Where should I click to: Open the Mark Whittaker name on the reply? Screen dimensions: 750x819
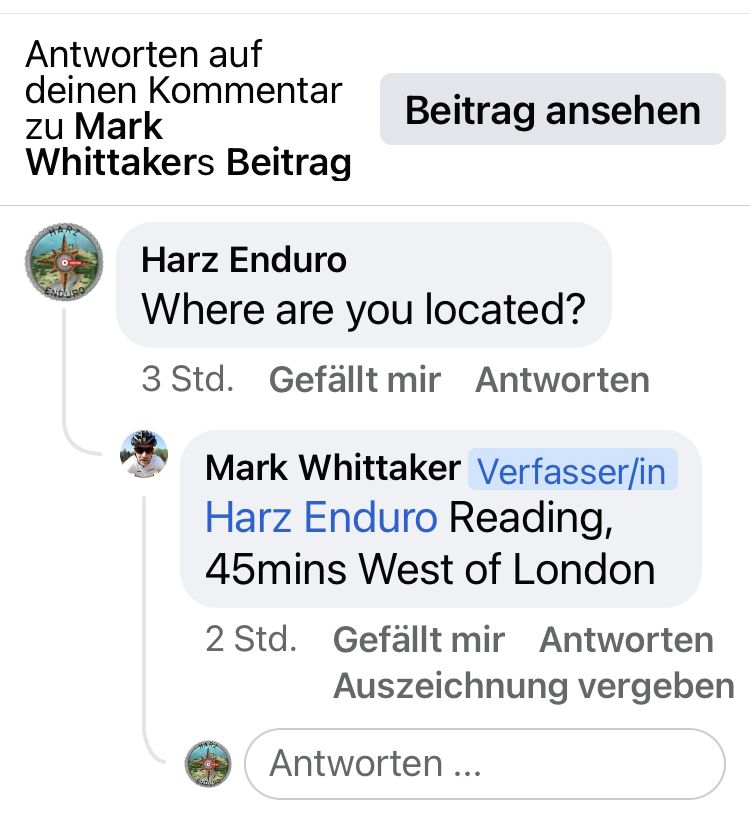coord(332,468)
